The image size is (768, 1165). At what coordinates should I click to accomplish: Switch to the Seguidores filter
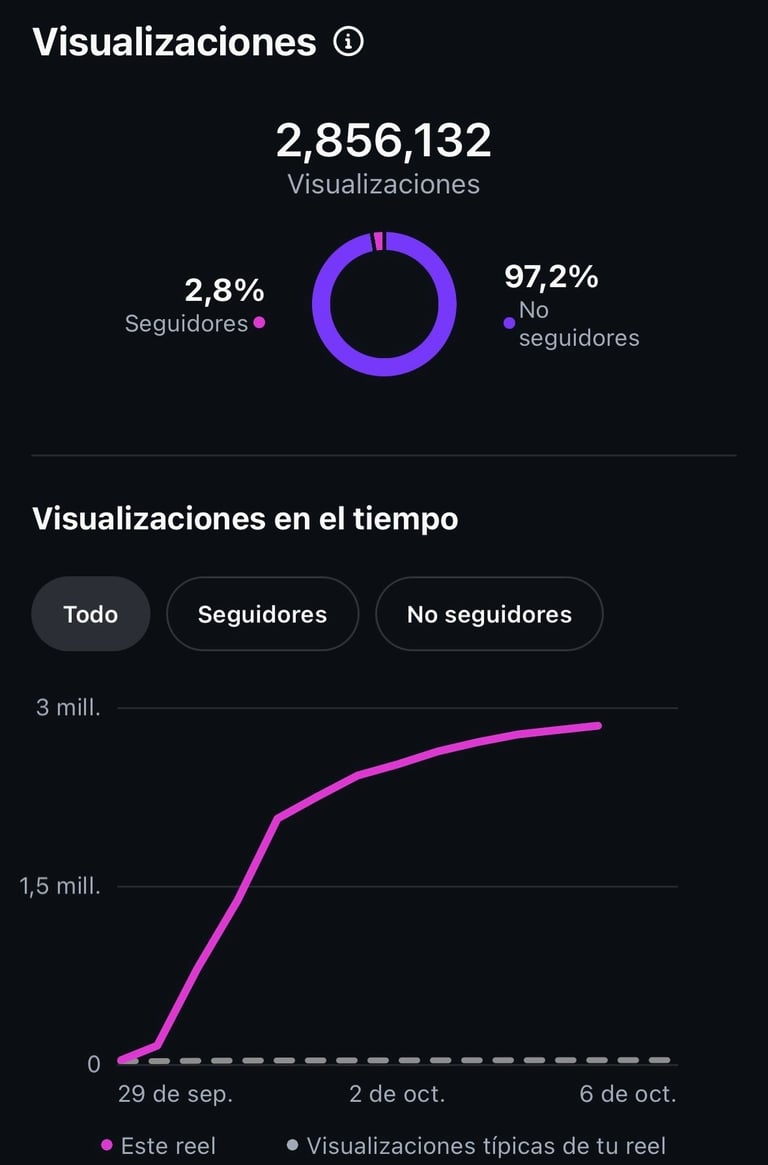[x=262, y=614]
